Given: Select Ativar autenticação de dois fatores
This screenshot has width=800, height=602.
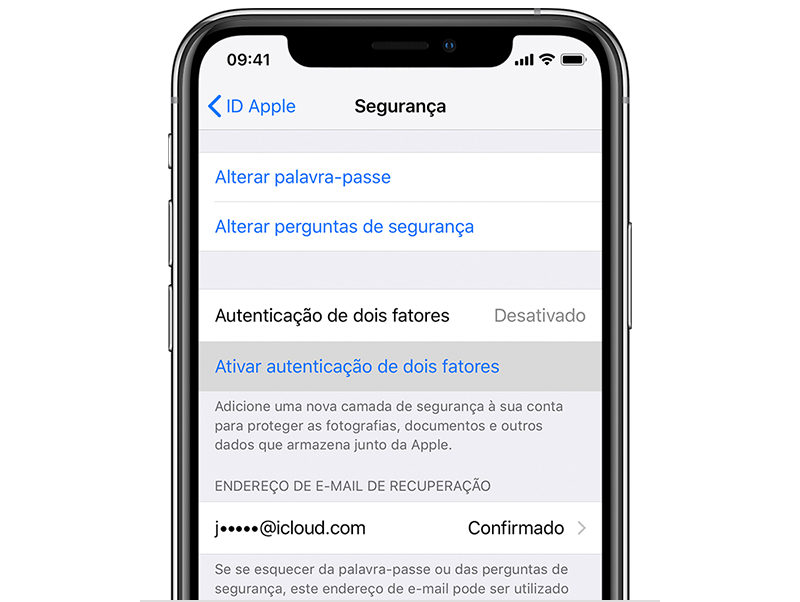Looking at the screenshot, I should coord(357,367).
